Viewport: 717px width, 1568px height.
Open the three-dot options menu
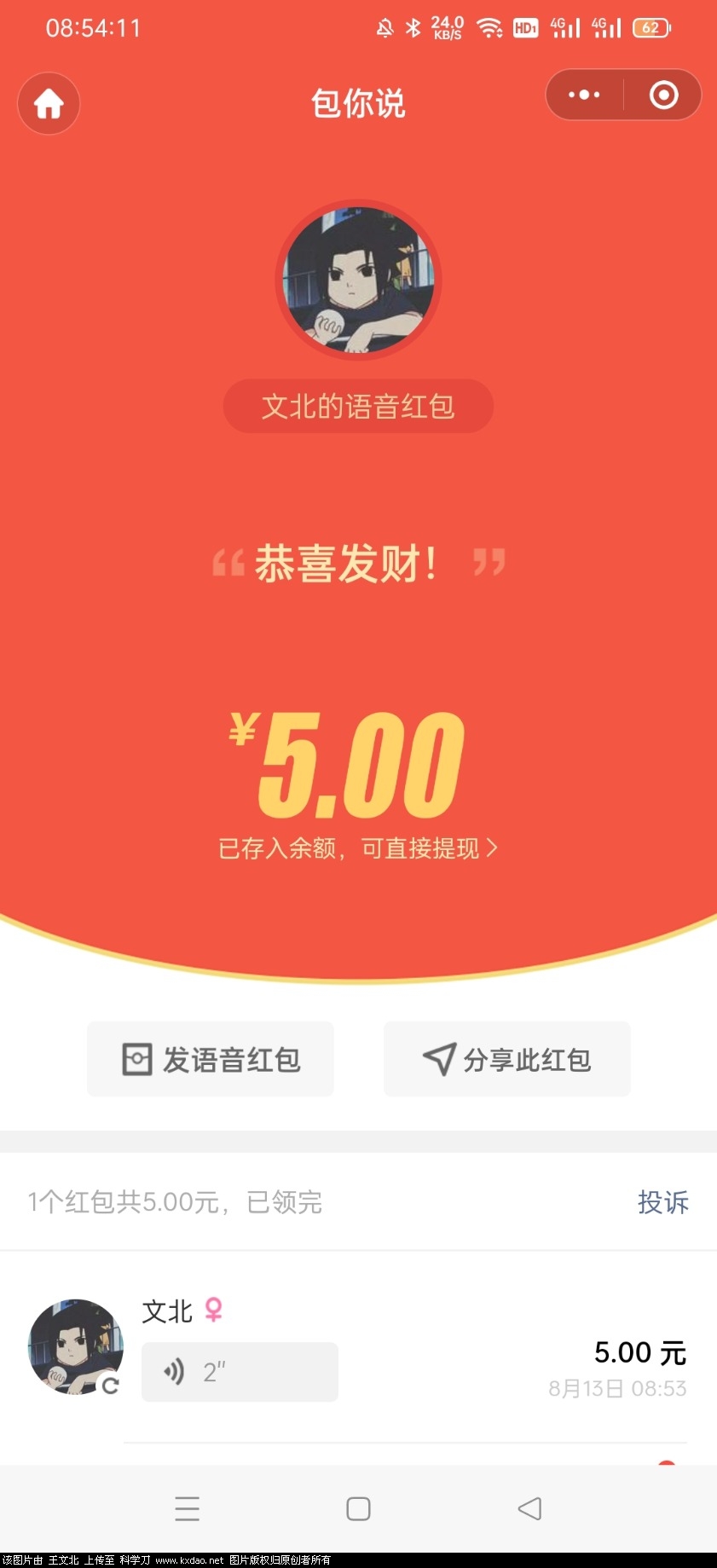(x=584, y=95)
